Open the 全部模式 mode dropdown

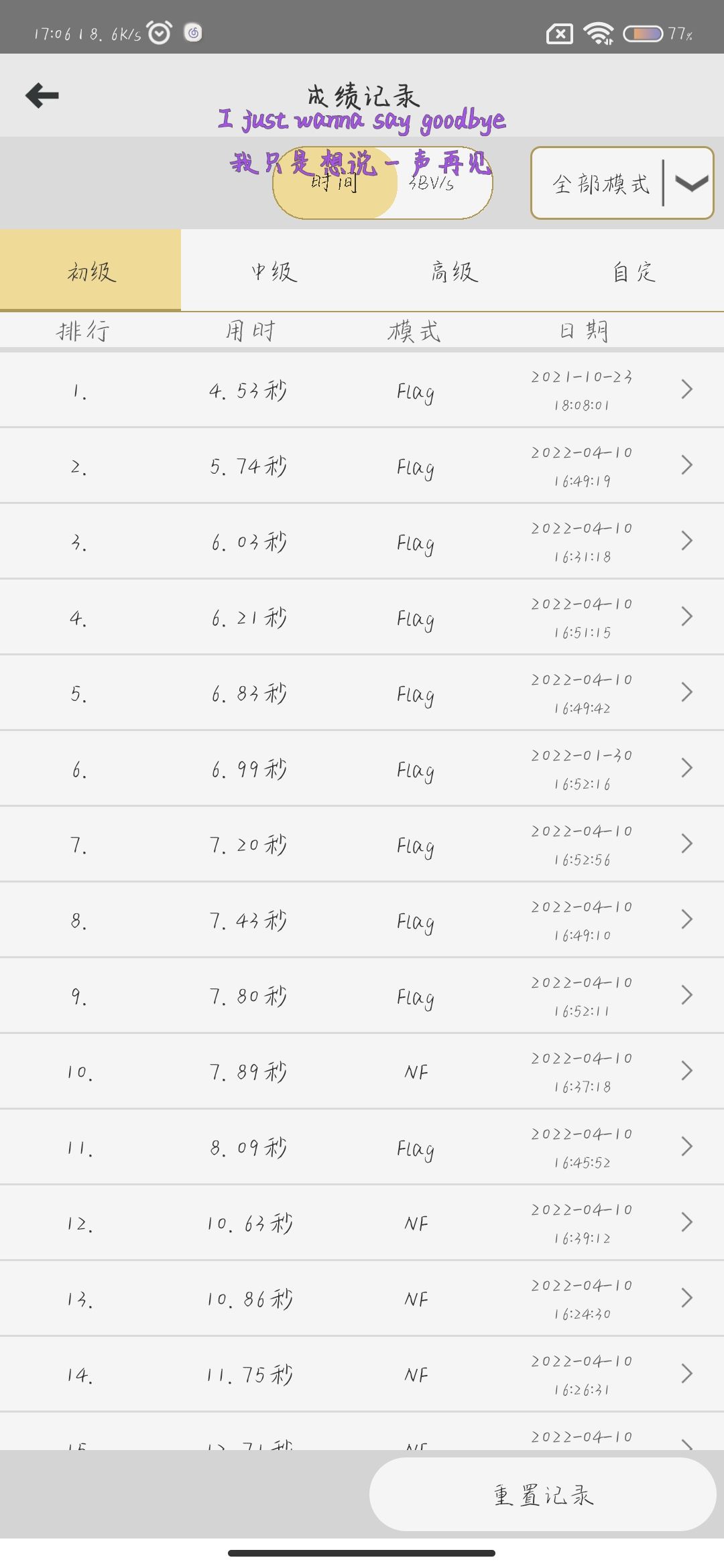tap(622, 183)
